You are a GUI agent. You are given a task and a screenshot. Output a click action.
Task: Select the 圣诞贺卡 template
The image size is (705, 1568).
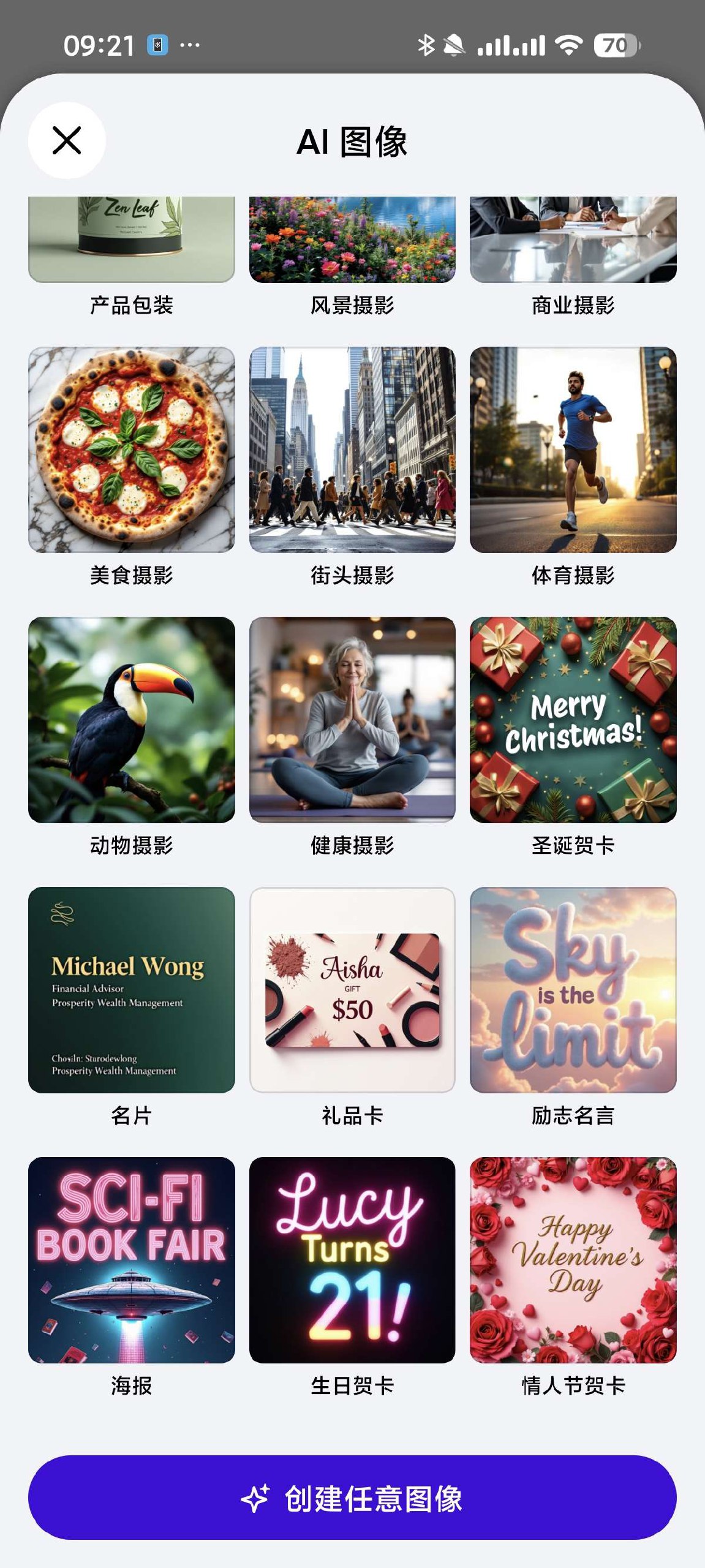point(573,720)
